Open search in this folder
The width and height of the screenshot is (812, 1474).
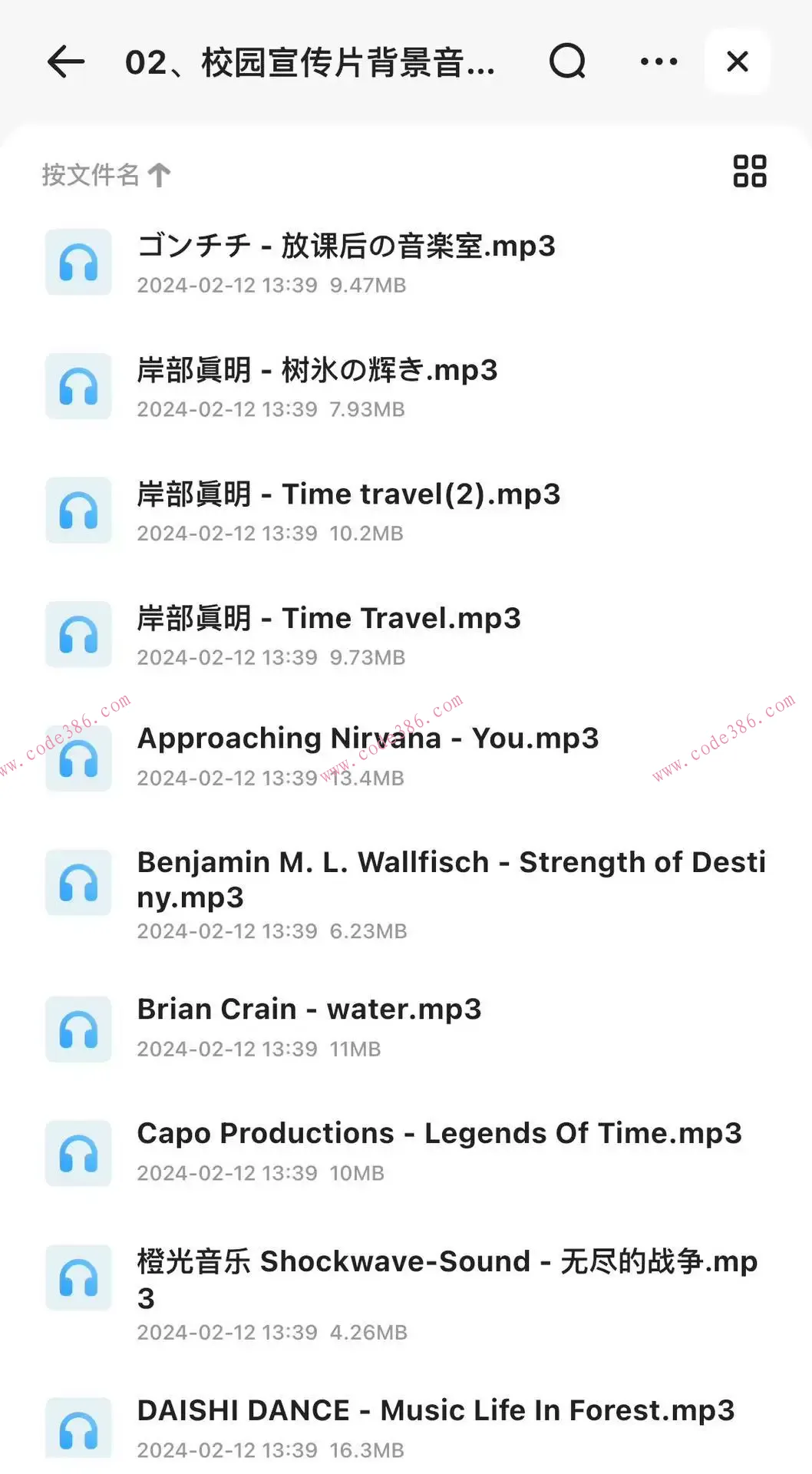coord(567,61)
